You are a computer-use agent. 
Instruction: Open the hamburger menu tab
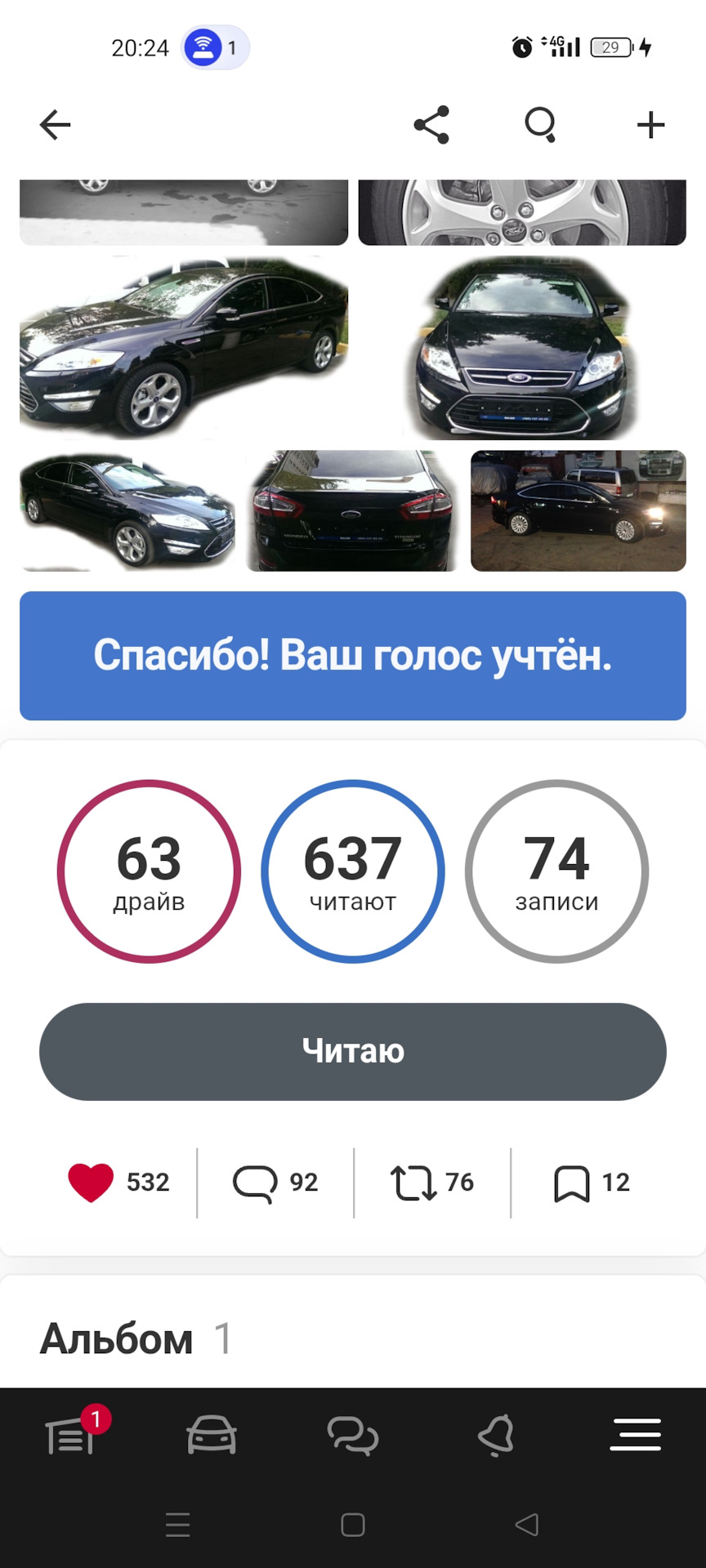[636, 1436]
